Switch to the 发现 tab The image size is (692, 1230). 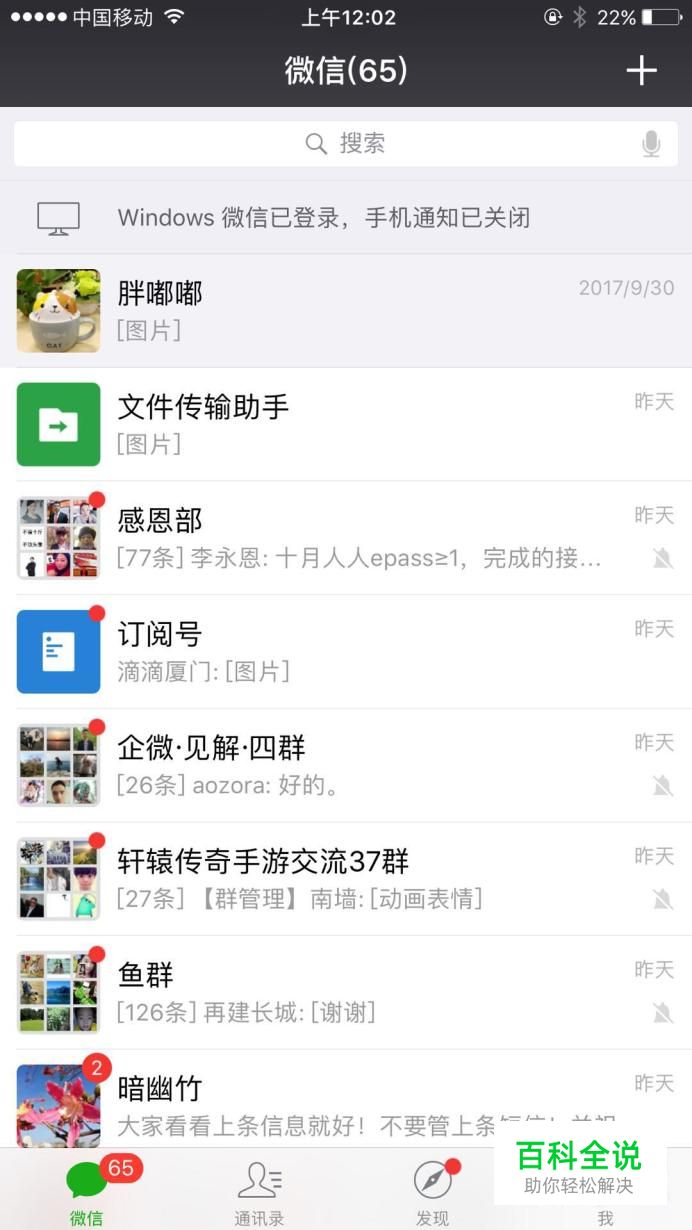(432, 1192)
